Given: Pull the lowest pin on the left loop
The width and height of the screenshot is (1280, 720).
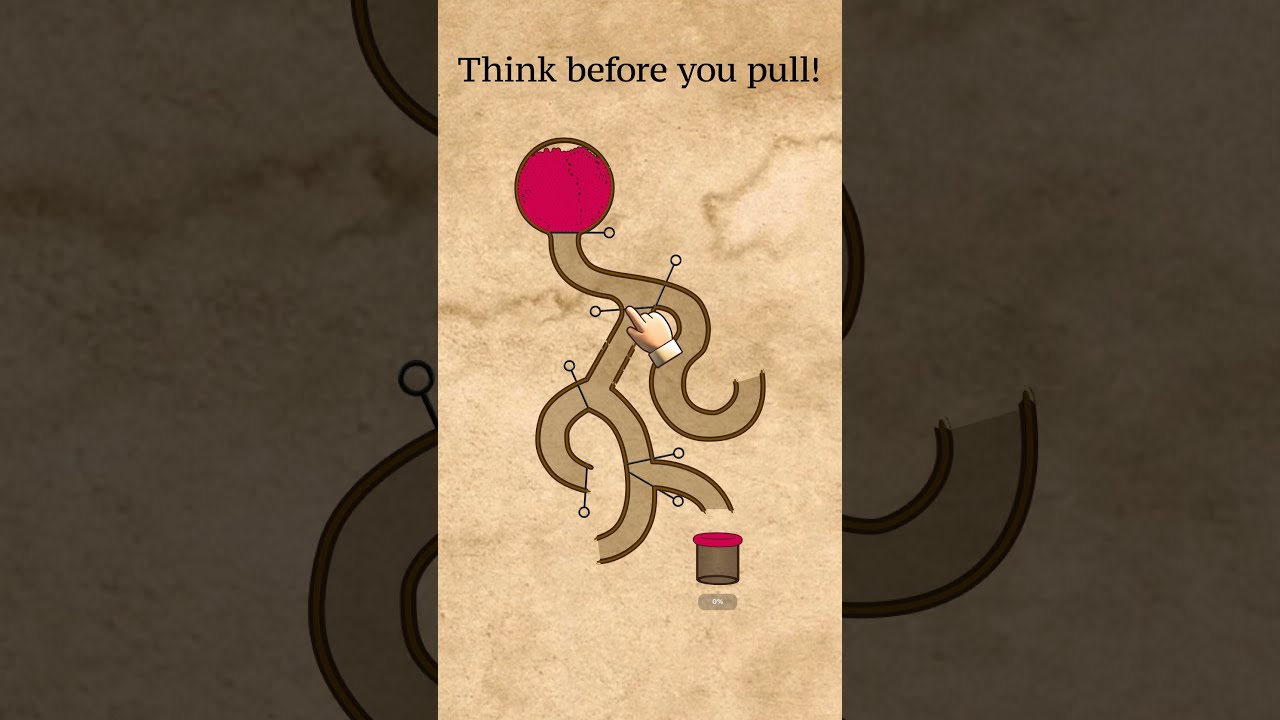Looking at the screenshot, I should click(x=584, y=512).
